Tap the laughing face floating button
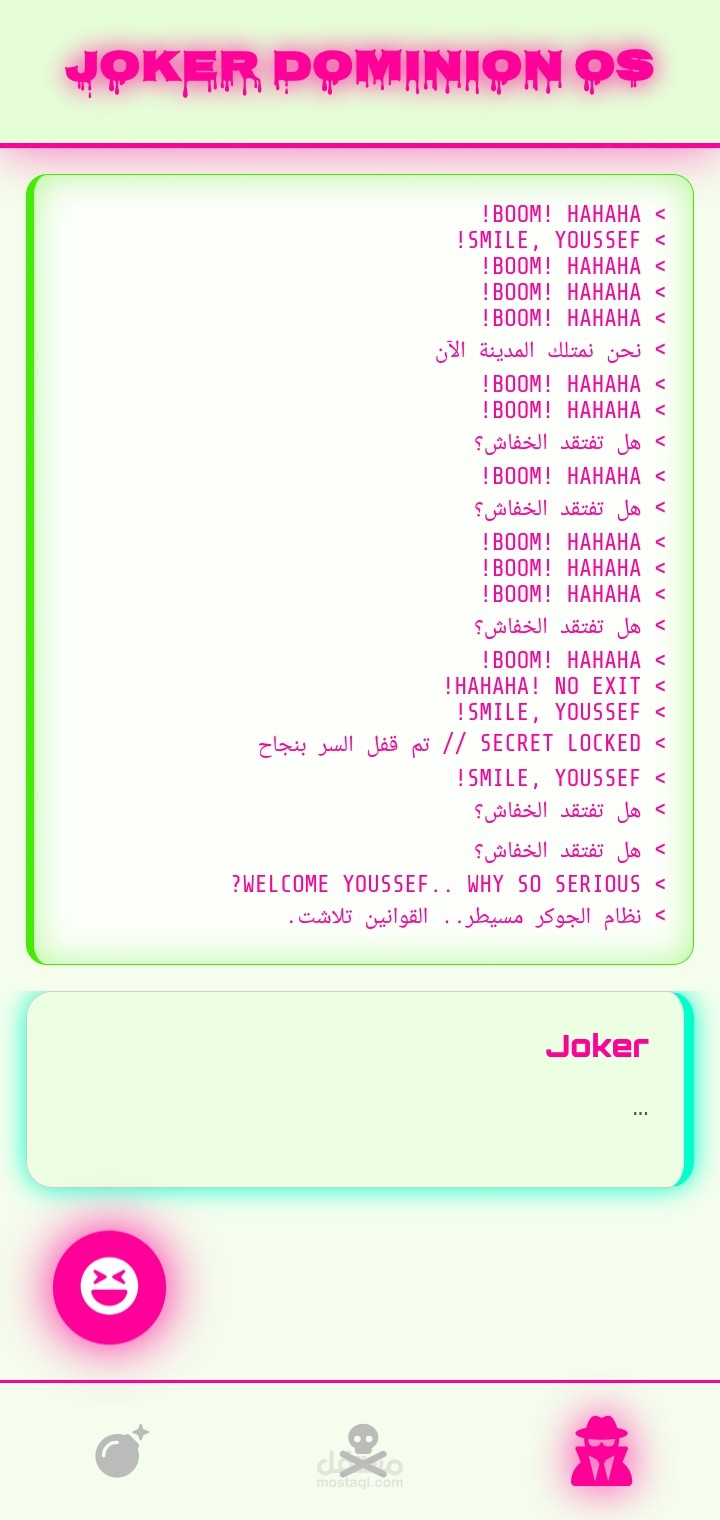 coord(109,1287)
